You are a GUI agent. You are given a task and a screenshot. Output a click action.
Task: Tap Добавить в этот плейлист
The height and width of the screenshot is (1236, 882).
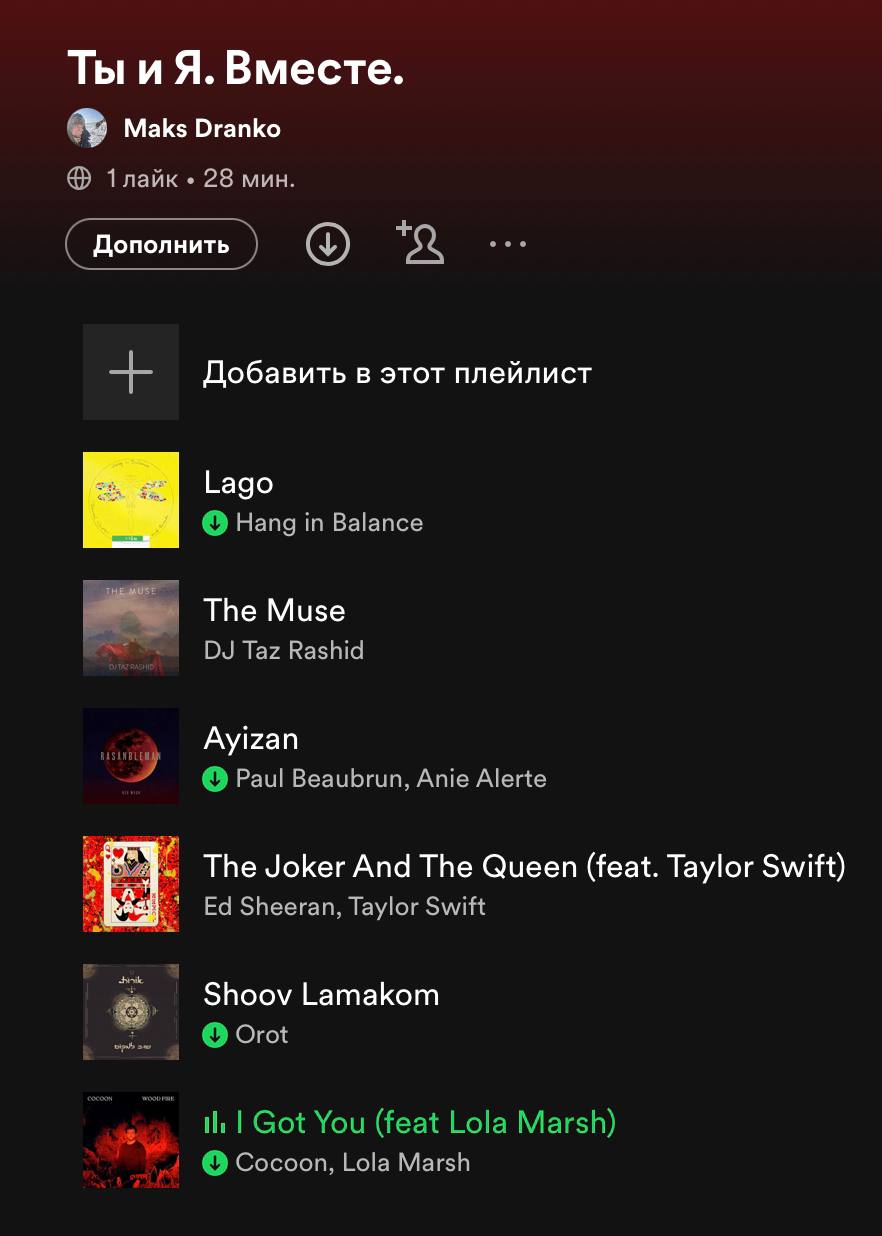point(396,373)
